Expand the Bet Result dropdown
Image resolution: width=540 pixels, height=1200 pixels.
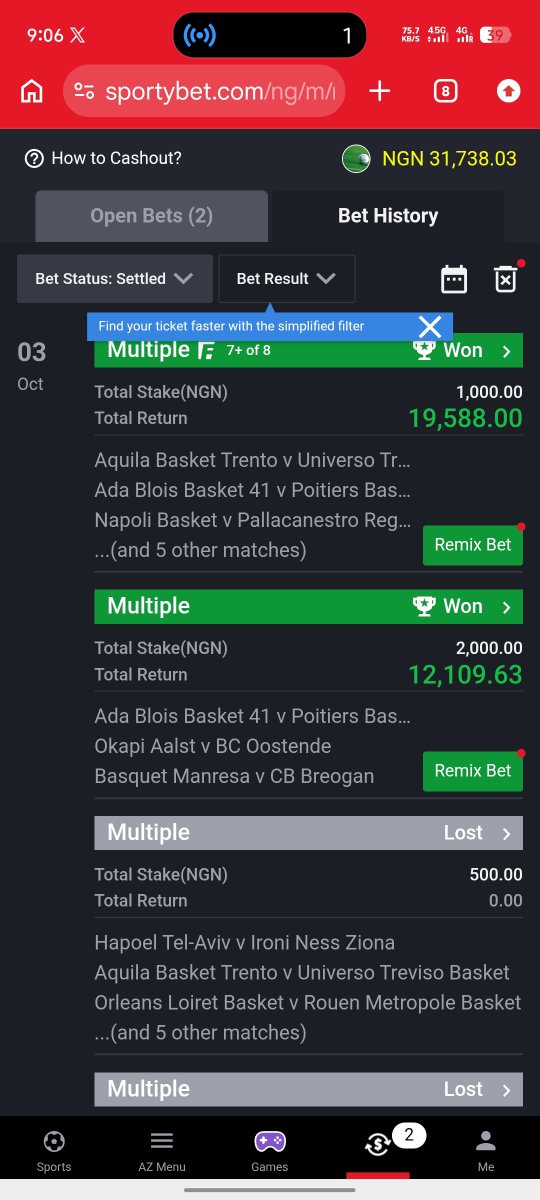(x=287, y=279)
